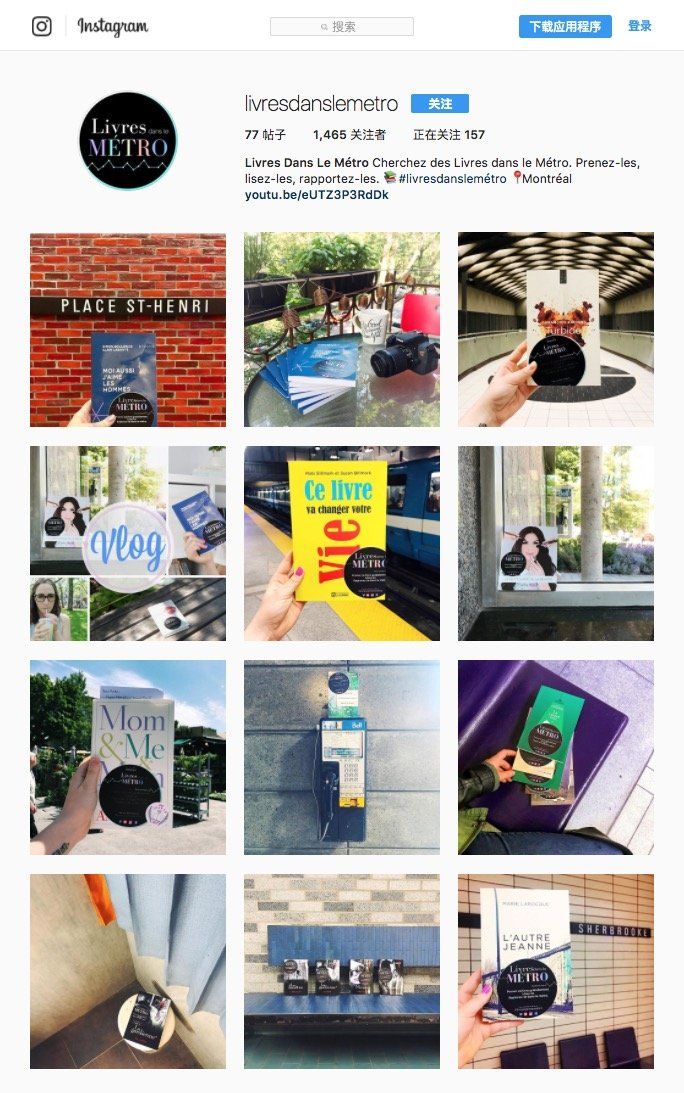Open the payphone post

tap(342, 757)
